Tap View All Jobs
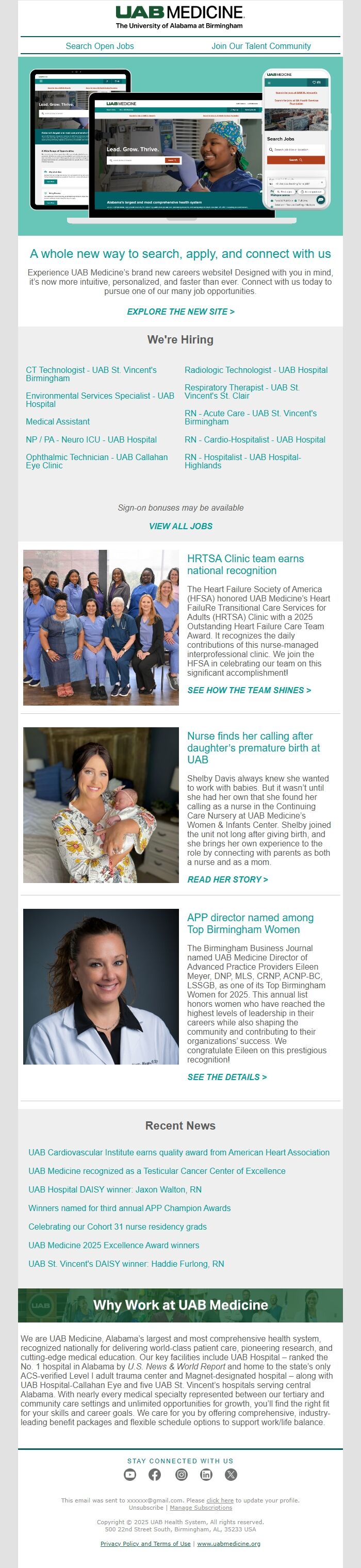Viewport: 361px width, 1568px height. (x=180, y=526)
